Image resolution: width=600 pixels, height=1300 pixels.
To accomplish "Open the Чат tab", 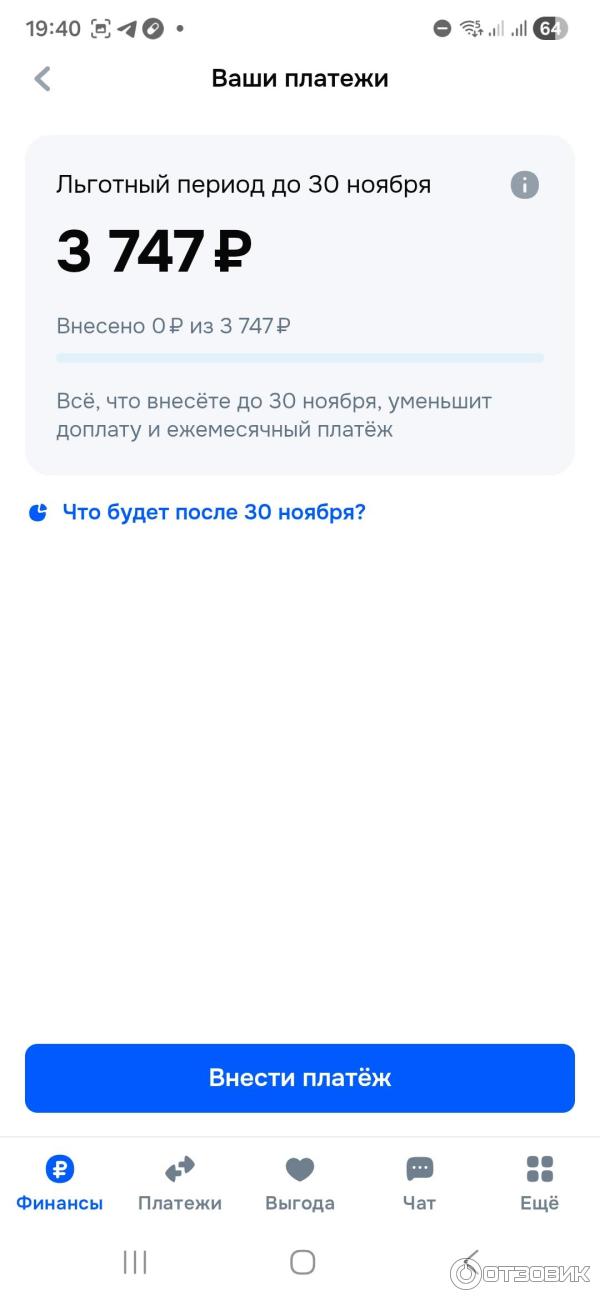I will click(419, 1183).
